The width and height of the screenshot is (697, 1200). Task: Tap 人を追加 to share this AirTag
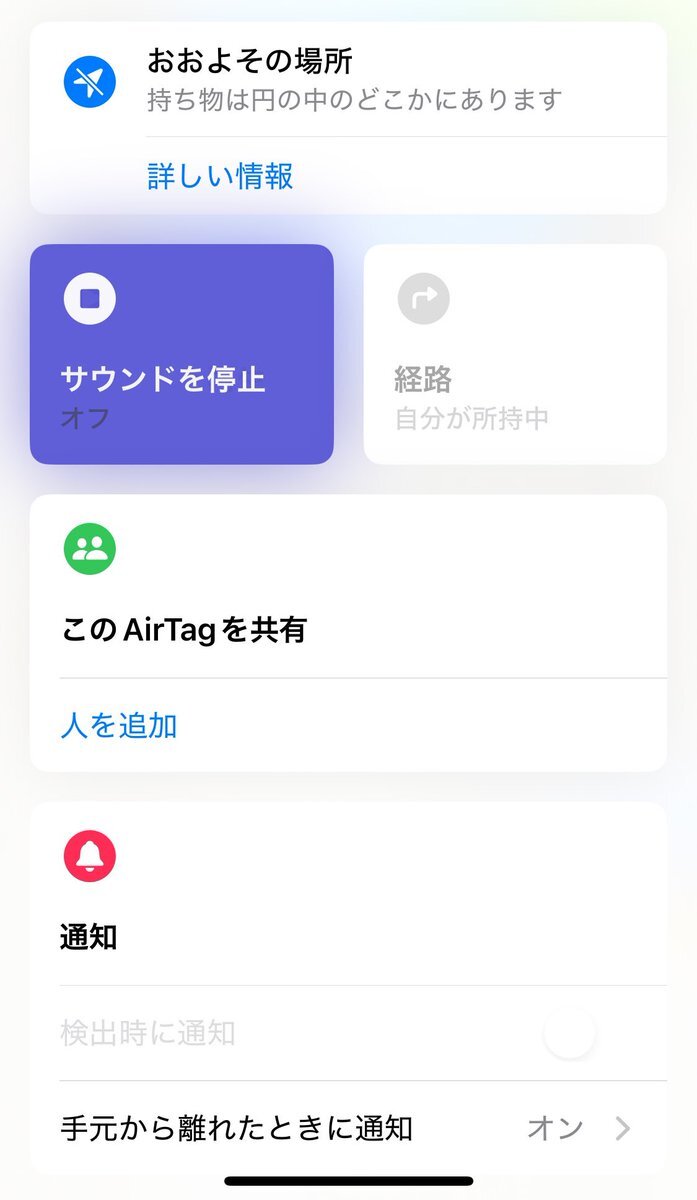point(119,725)
